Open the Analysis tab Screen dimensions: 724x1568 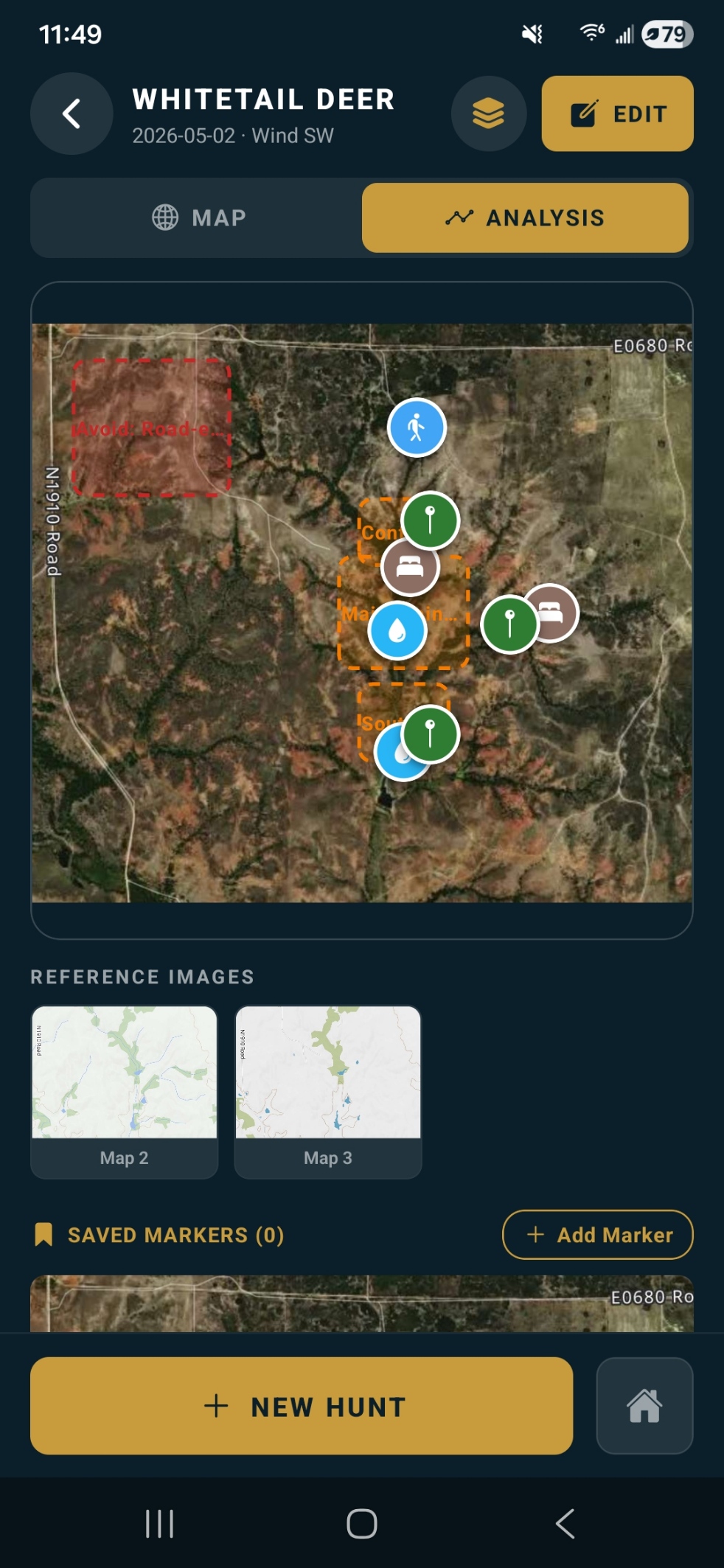point(528,217)
